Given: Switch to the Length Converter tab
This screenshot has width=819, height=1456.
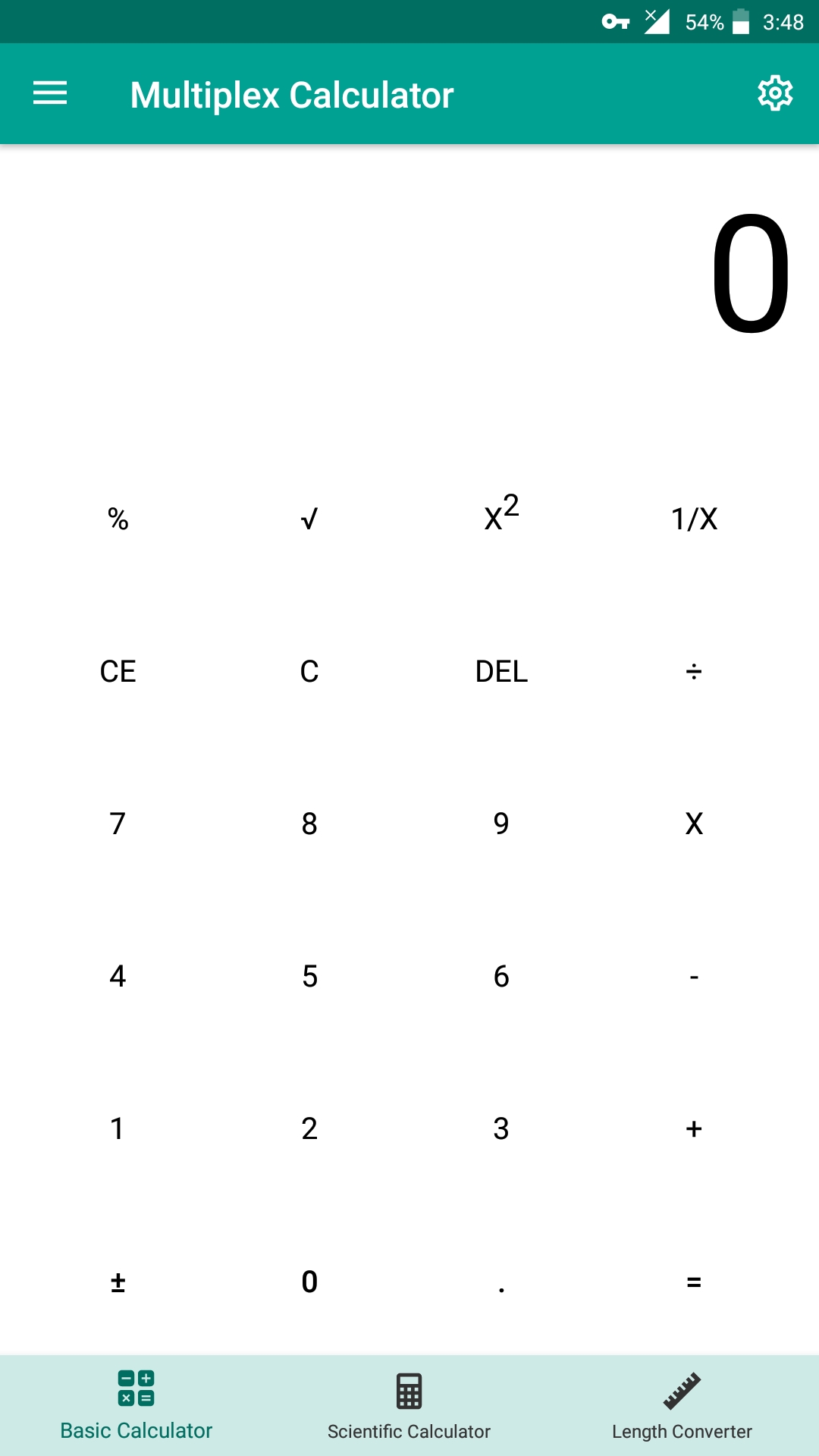Looking at the screenshot, I should pos(681,1407).
